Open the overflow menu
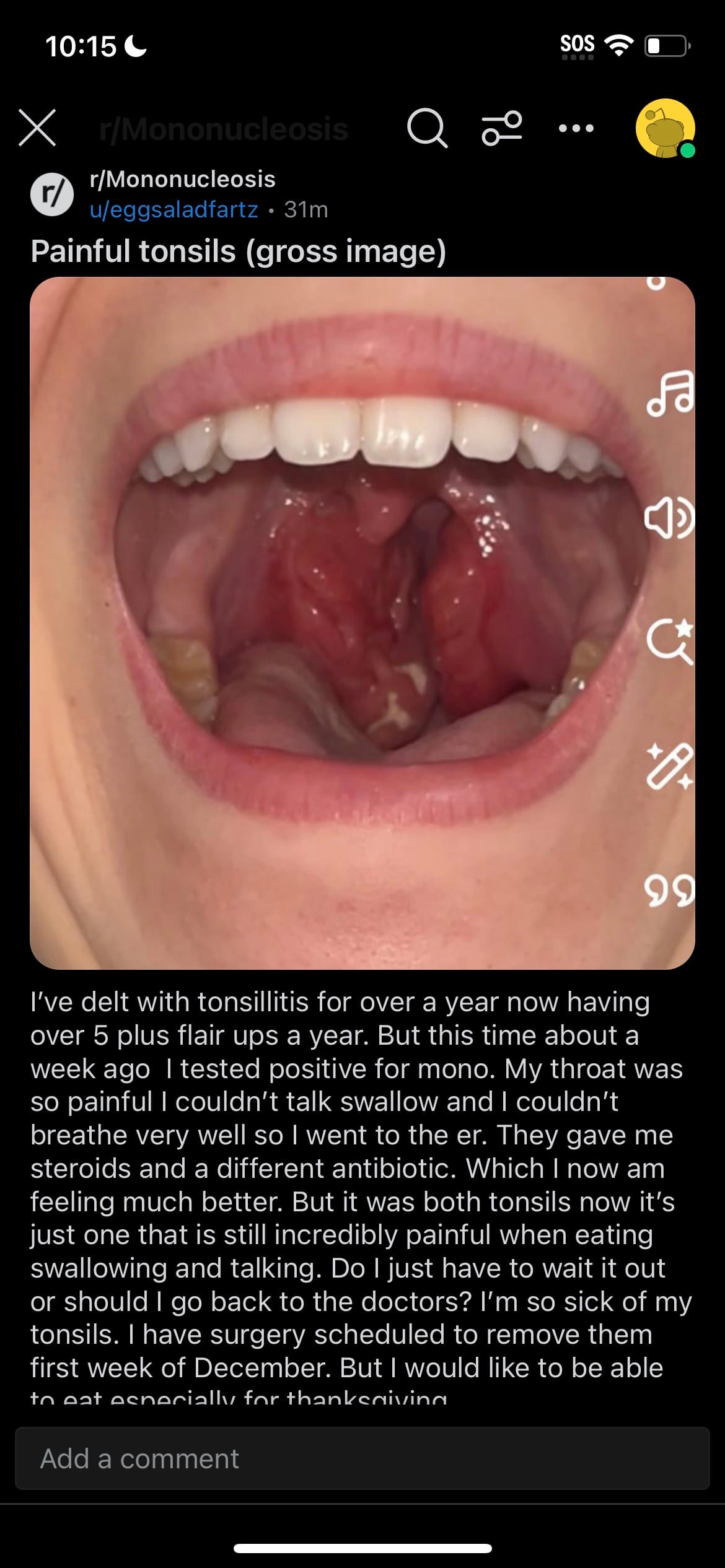The image size is (725, 1568). [x=576, y=128]
